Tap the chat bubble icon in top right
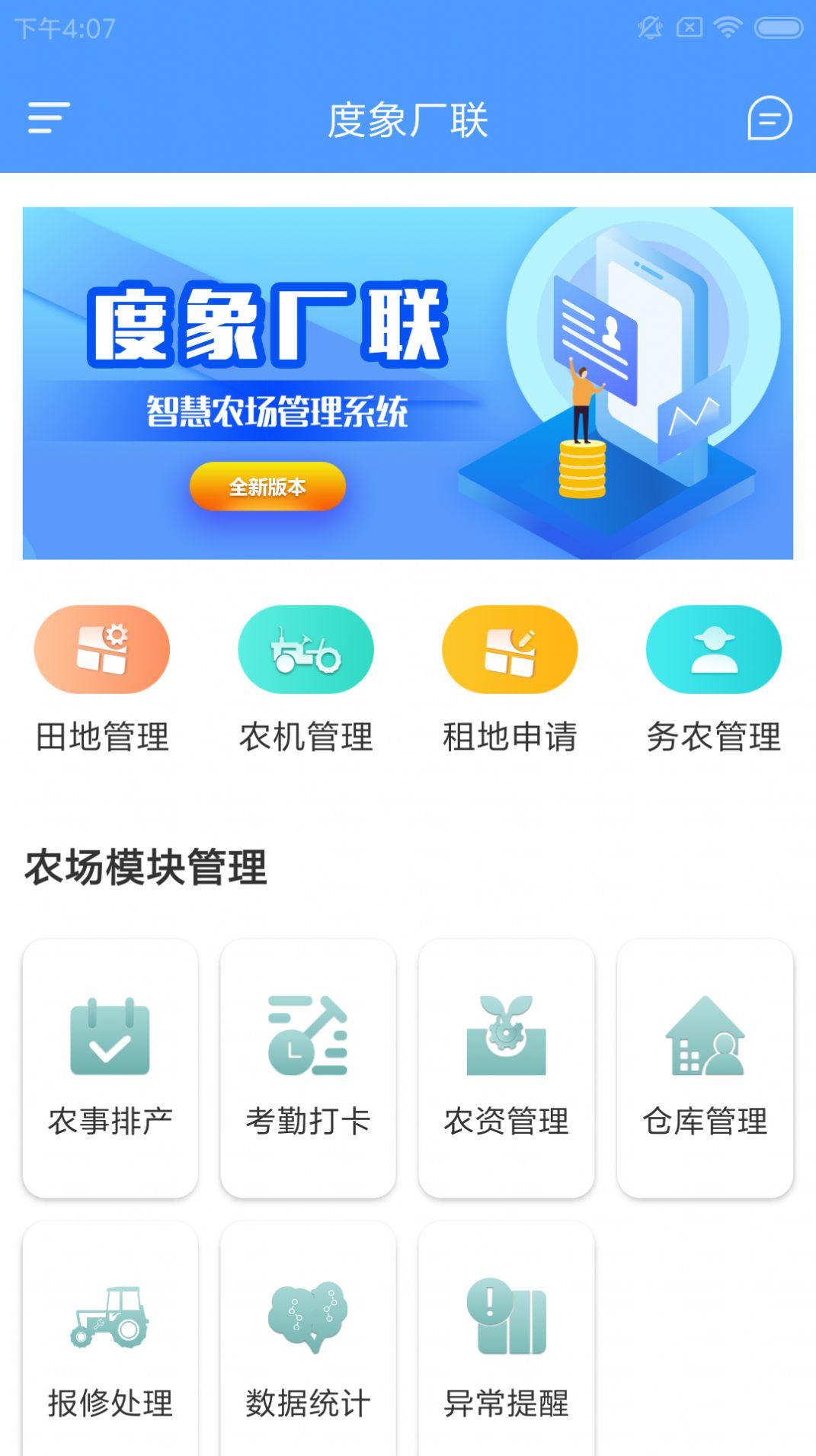816x1456 pixels. point(769,120)
